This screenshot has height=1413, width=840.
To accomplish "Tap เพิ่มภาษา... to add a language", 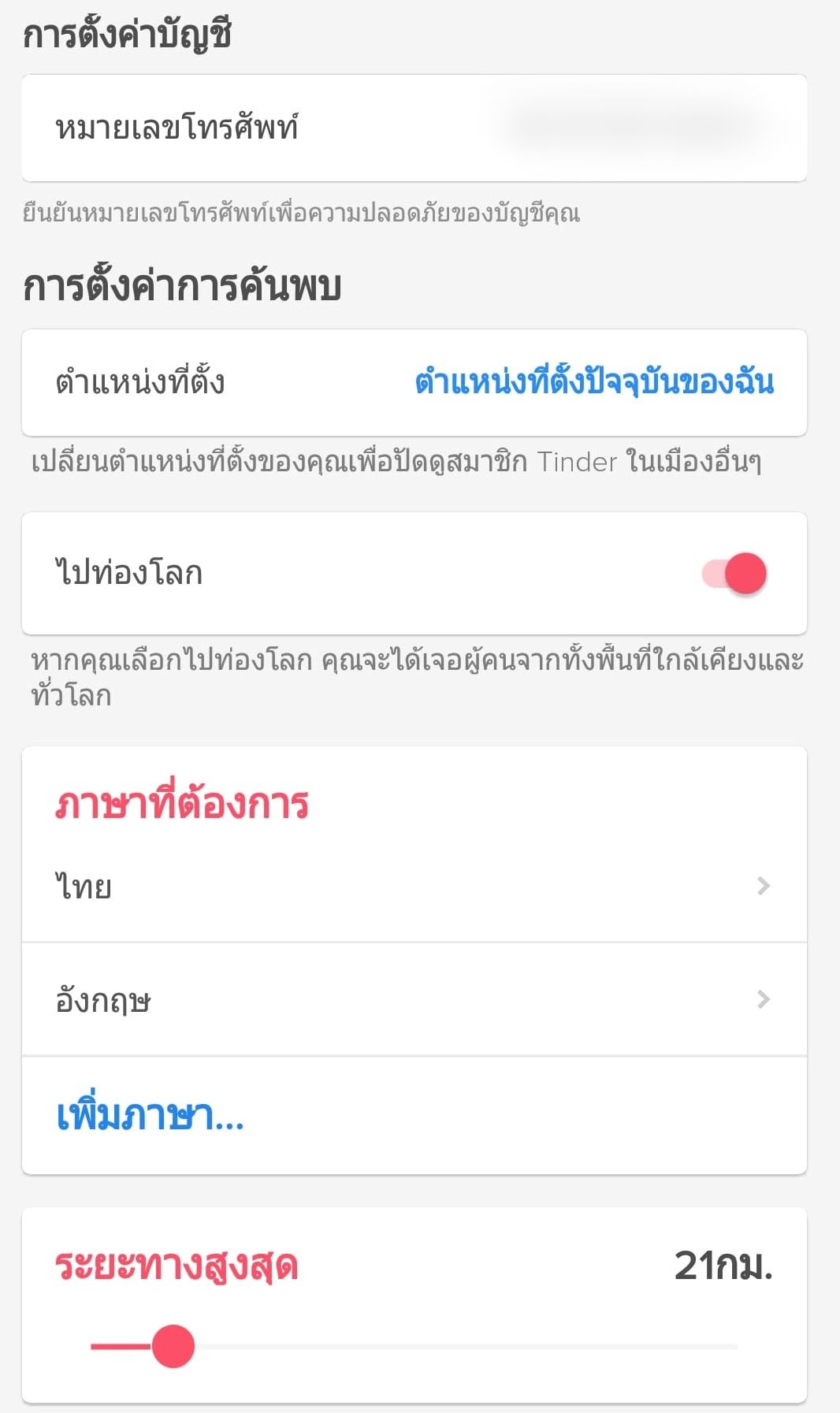I will pyautogui.click(x=150, y=1116).
